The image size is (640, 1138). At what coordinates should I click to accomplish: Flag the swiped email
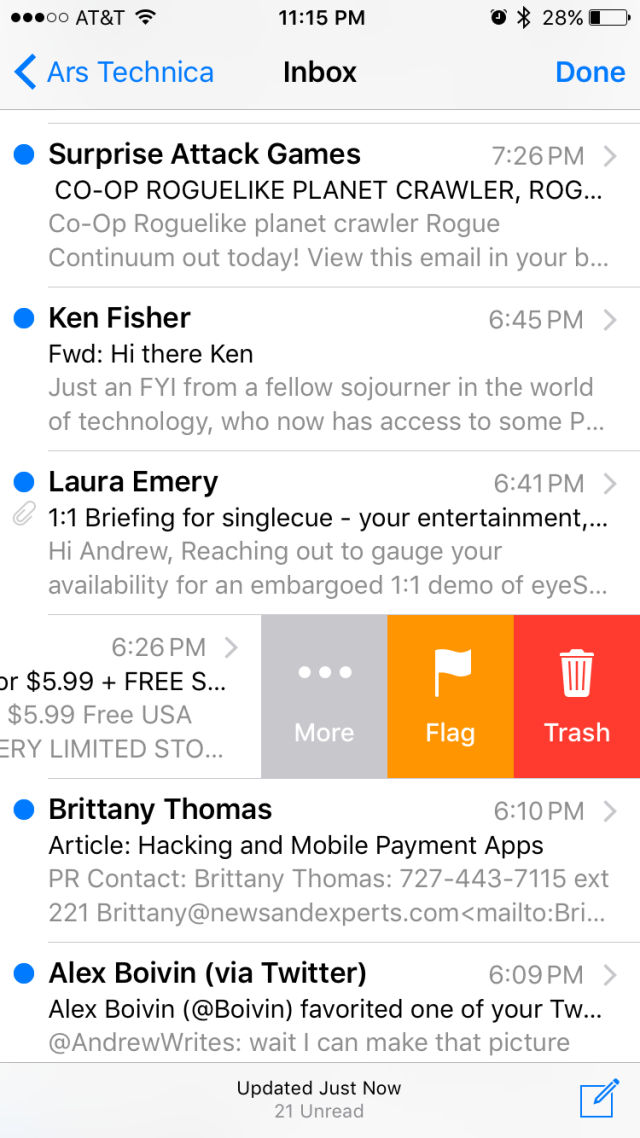pos(450,697)
